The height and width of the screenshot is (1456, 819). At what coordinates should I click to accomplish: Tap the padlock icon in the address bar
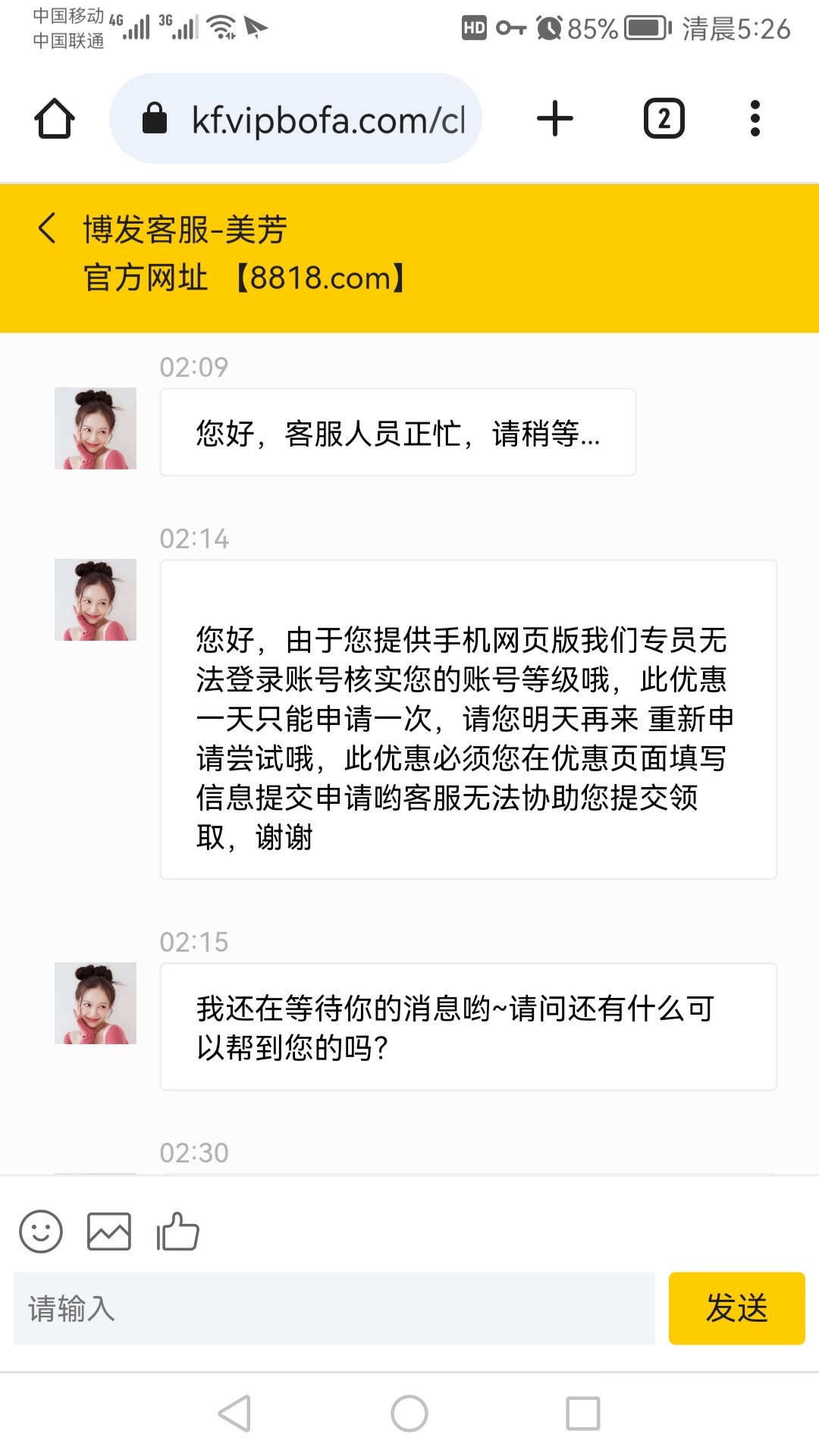pyautogui.click(x=155, y=118)
